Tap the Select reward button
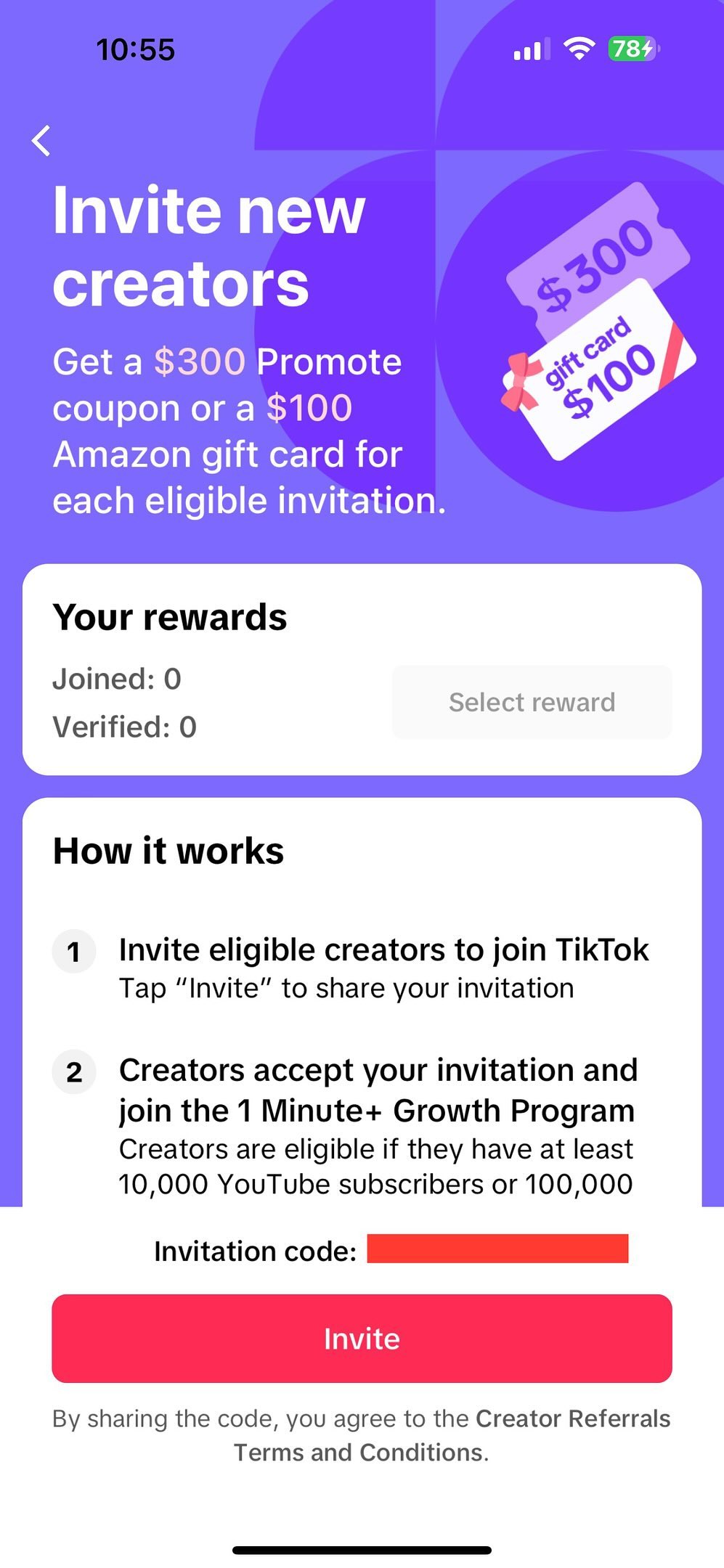Viewport: 724px width, 1568px height. (532, 702)
